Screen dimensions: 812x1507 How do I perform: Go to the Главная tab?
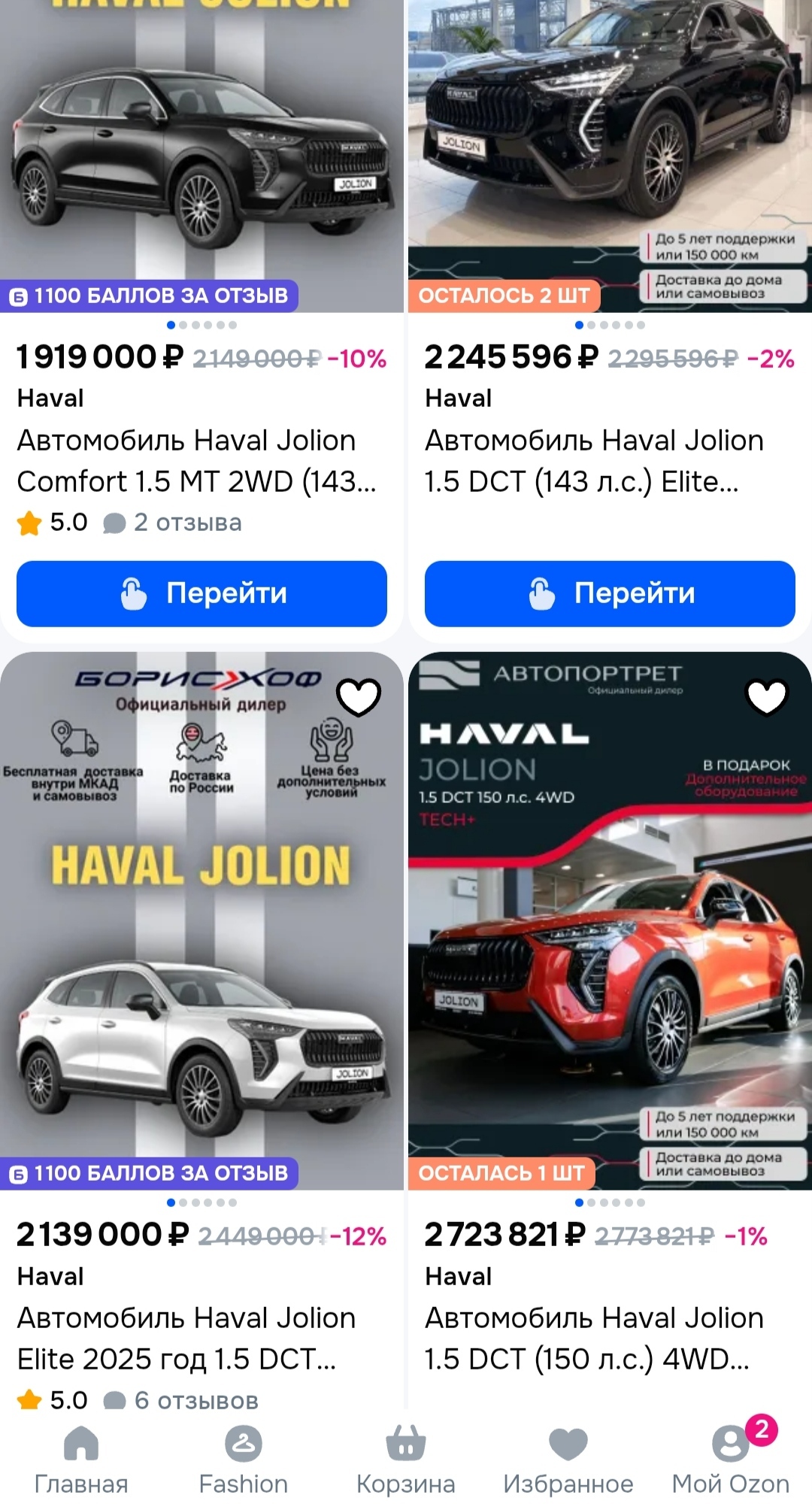click(81, 1460)
